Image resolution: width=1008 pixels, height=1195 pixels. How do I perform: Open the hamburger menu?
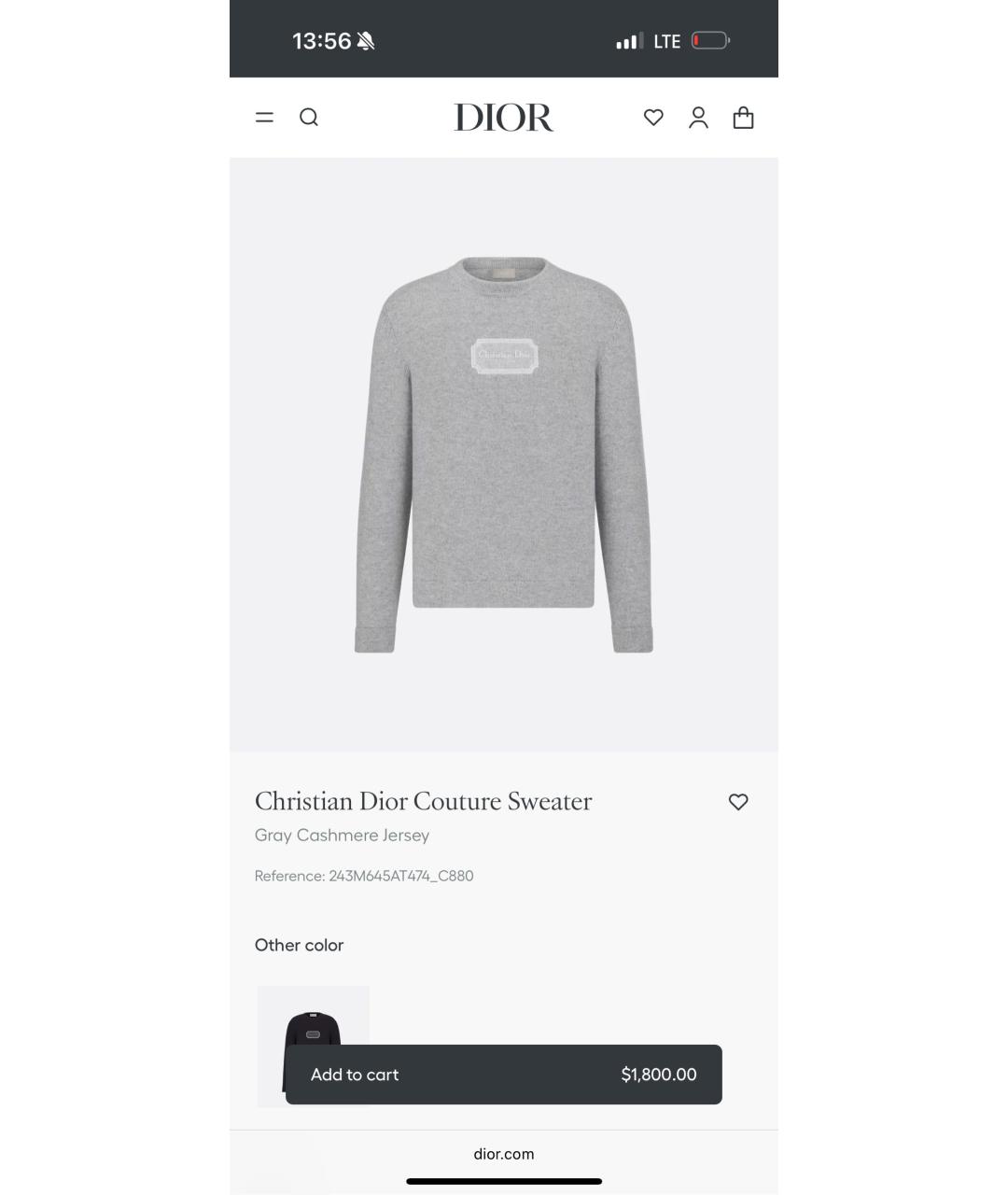(x=264, y=118)
